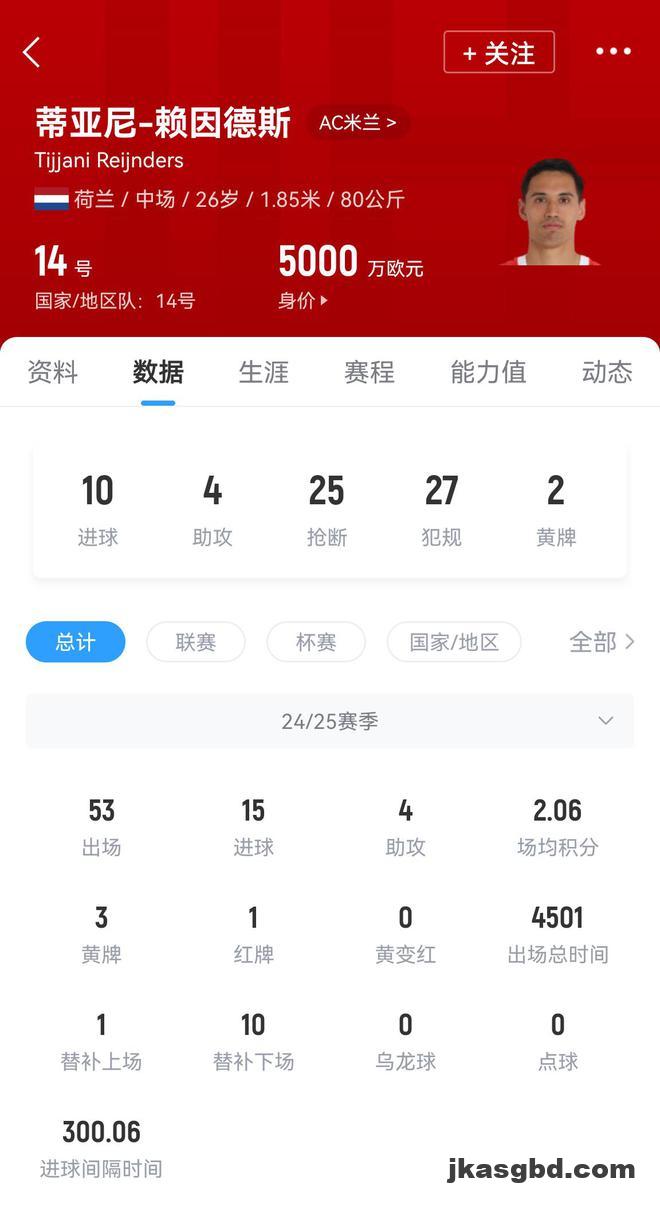Switch to the 生涯 tab
The width and height of the screenshot is (660, 1208).
click(x=264, y=372)
